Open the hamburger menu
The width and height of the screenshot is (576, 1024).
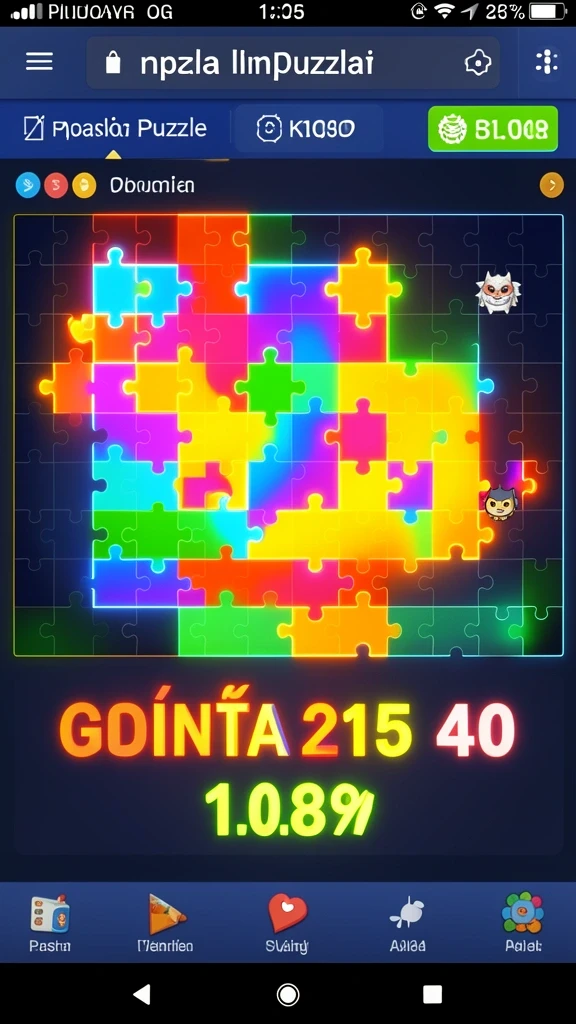pyautogui.click(x=39, y=62)
